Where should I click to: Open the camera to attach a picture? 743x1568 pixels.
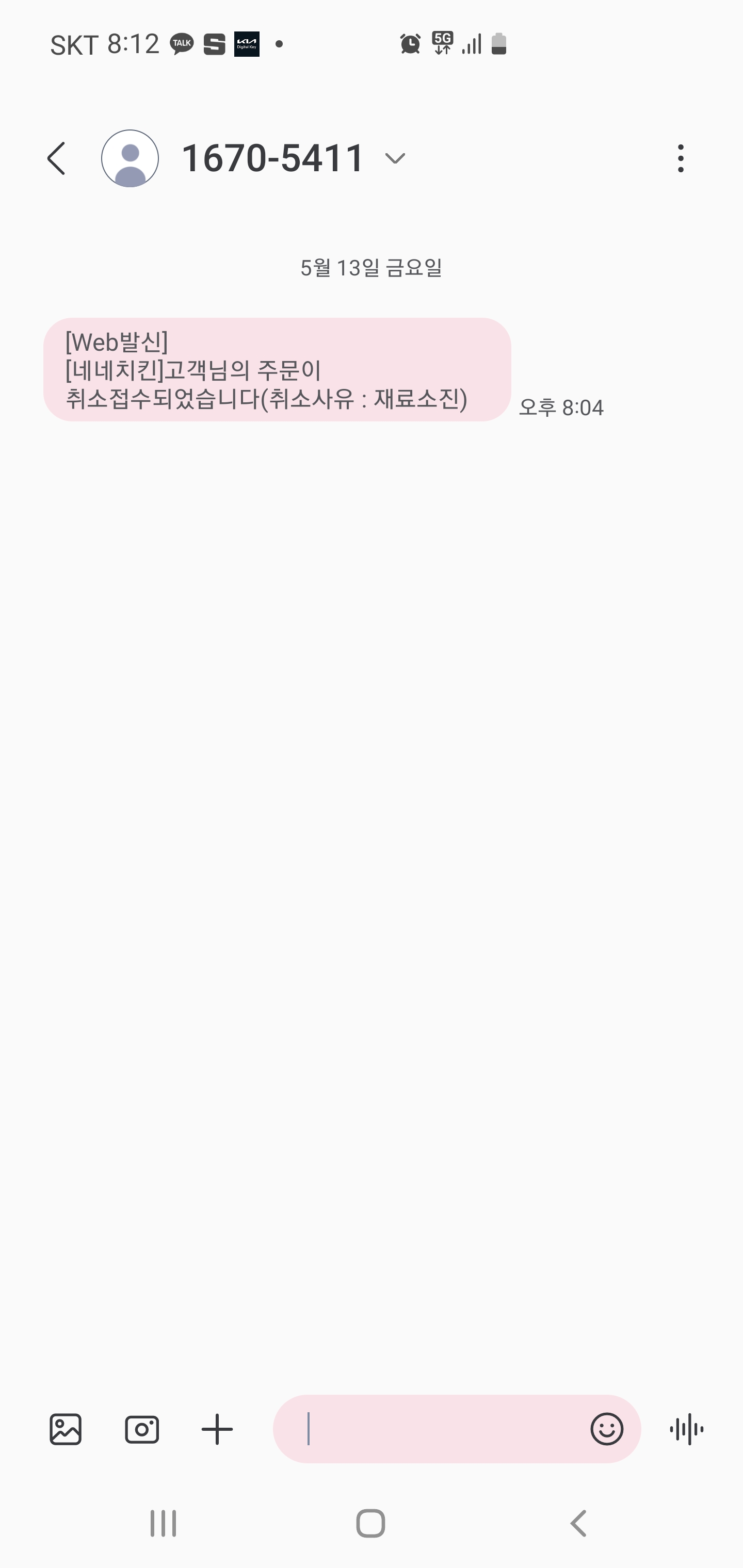pos(142,1429)
